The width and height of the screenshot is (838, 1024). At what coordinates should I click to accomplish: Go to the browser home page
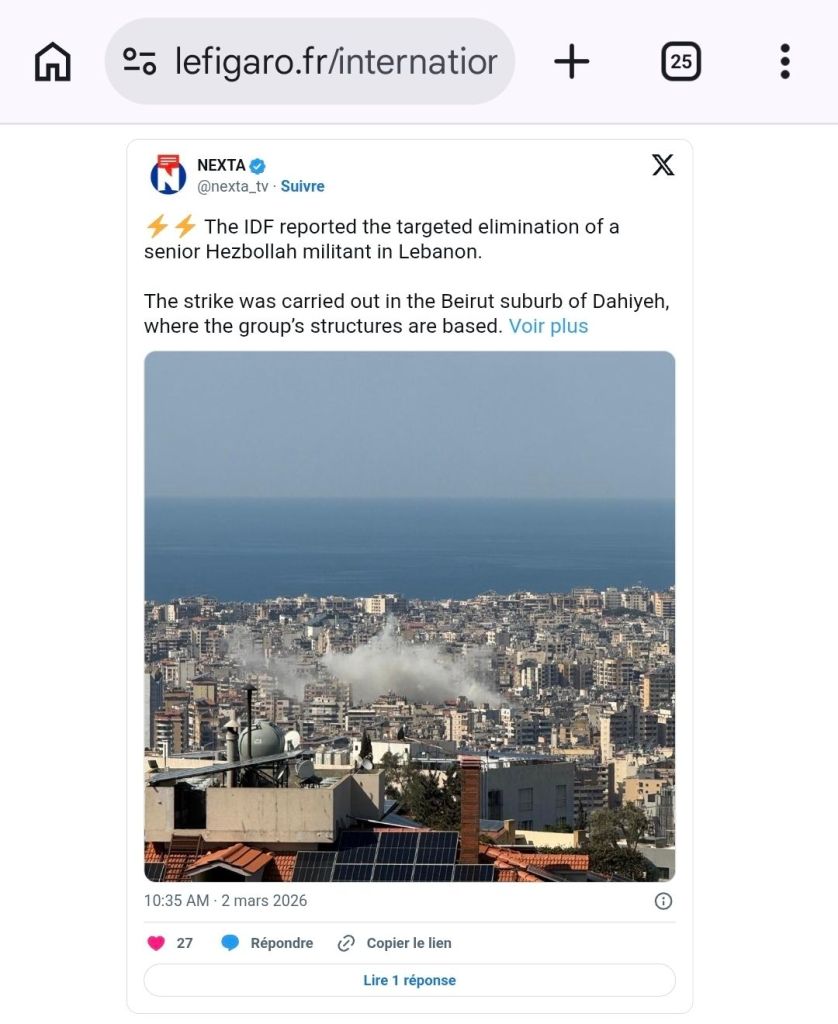pos(53,62)
